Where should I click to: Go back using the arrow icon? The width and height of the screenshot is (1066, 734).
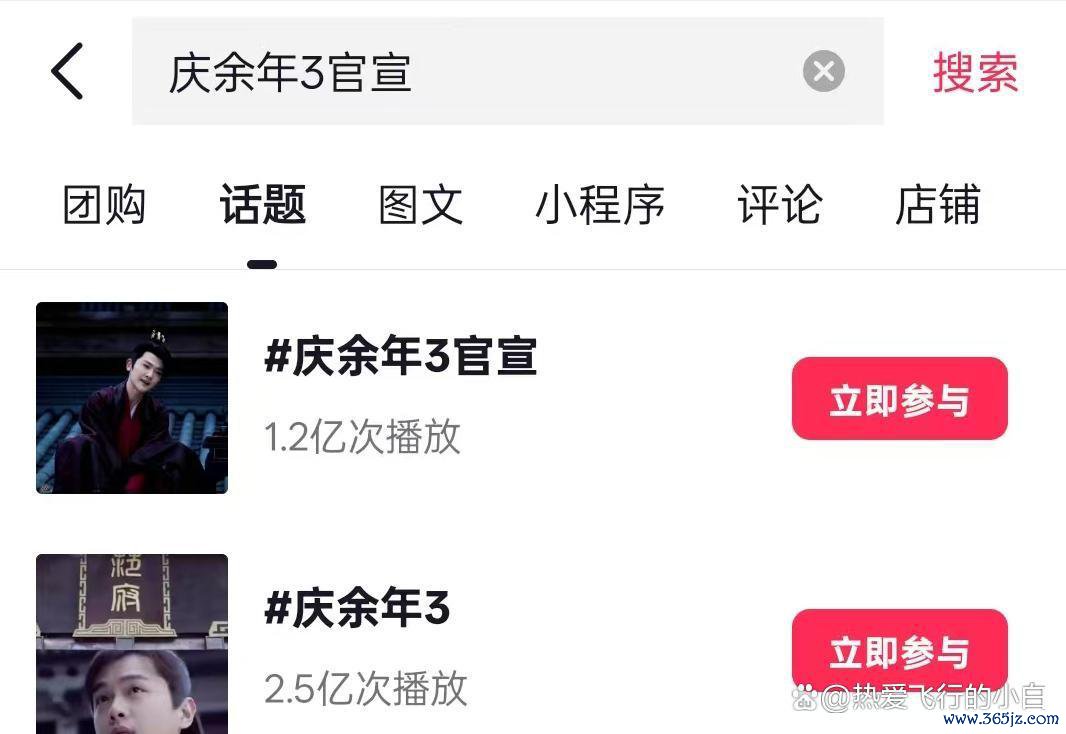pyautogui.click(x=67, y=71)
